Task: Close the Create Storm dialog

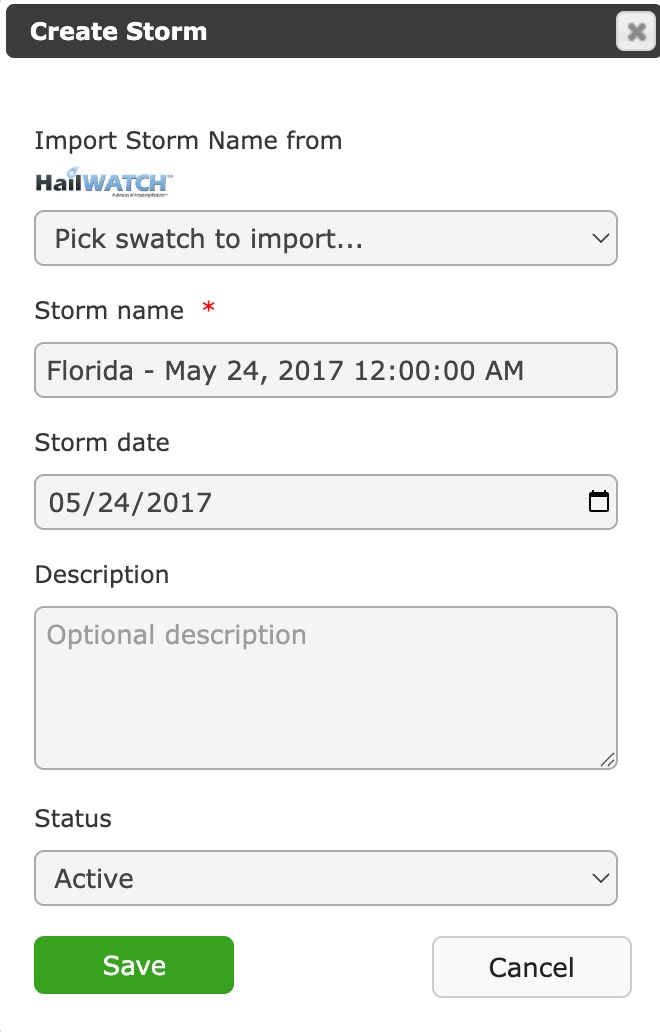Action: [636, 32]
